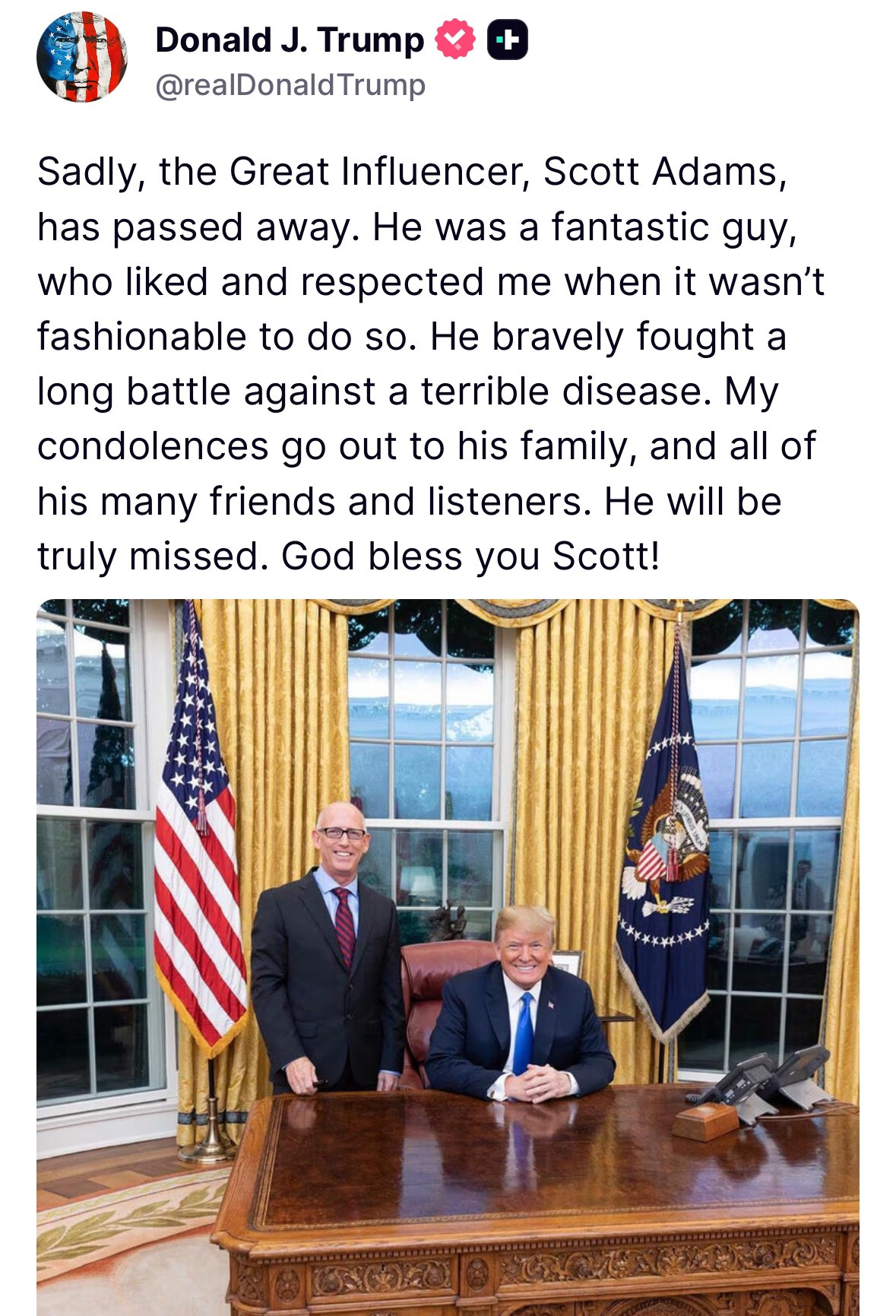Open the @realDonaldTrump handle
Viewport: 896px width, 1316px height.
click(290, 85)
